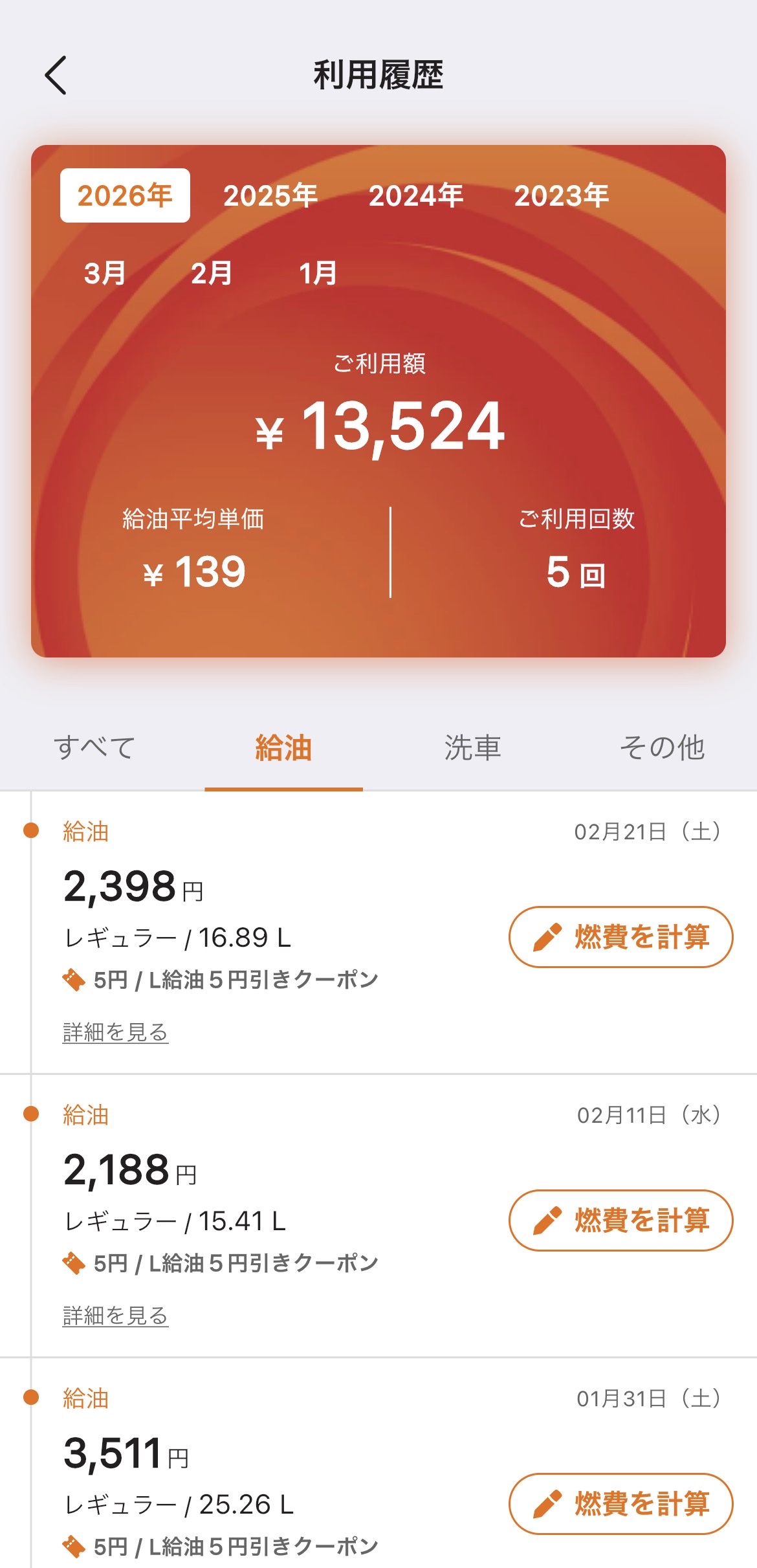757x1568 pixels.
Task: Switch to the 2025年 usage history
Action: click(x=270, y=195)
